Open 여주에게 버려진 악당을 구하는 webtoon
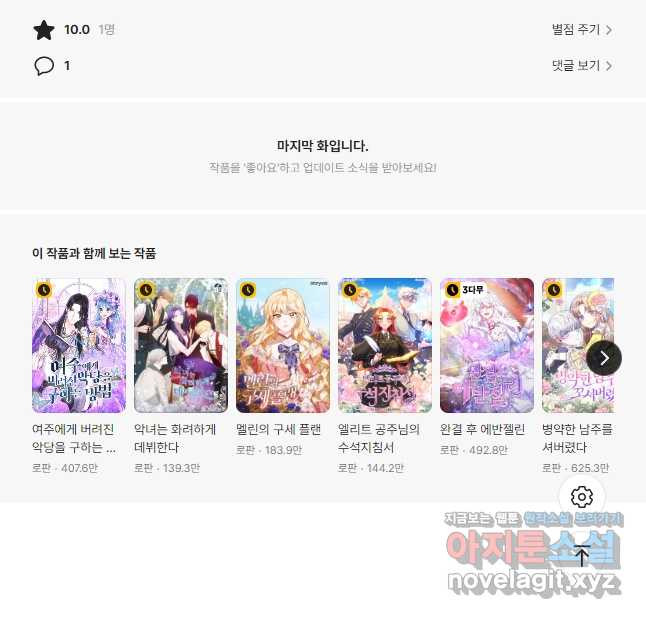The width and height of the screenshot is (646, 619). (79, 345)
